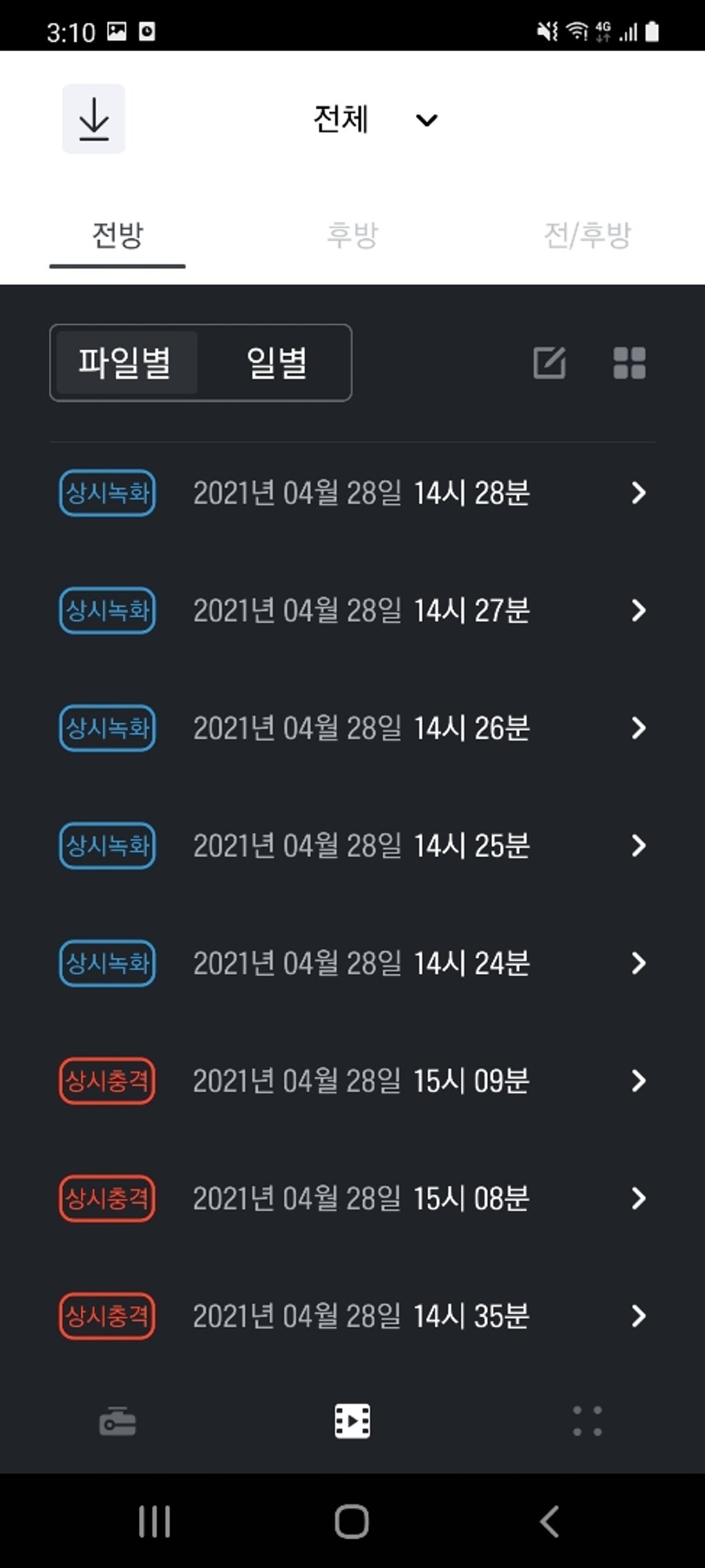Screen dimensions: 705x1568
Task: Open the 14시 24분 상시녹화 recording
Action: tap(352, 963)
